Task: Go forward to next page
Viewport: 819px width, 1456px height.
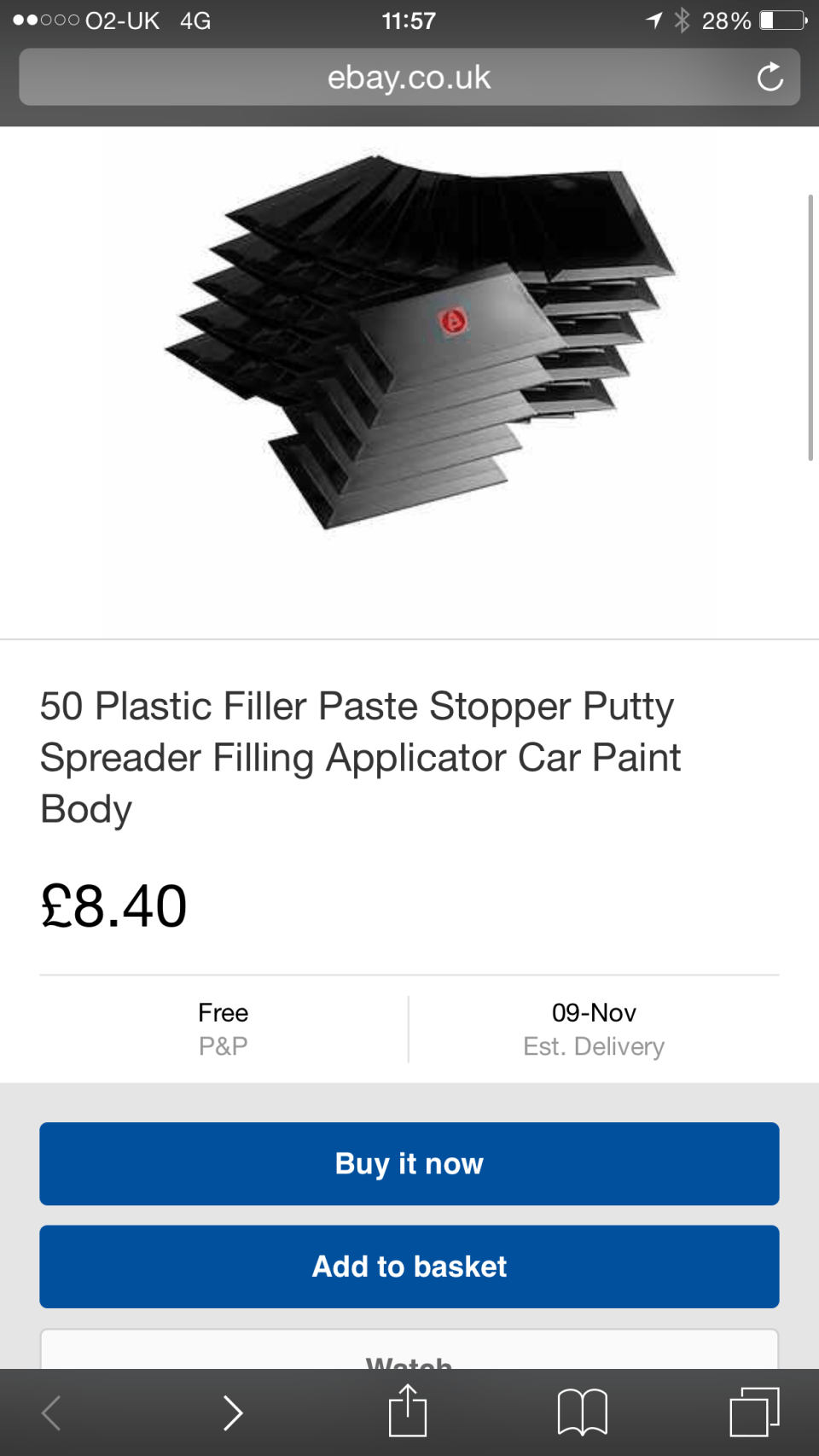Action: 232,1412
